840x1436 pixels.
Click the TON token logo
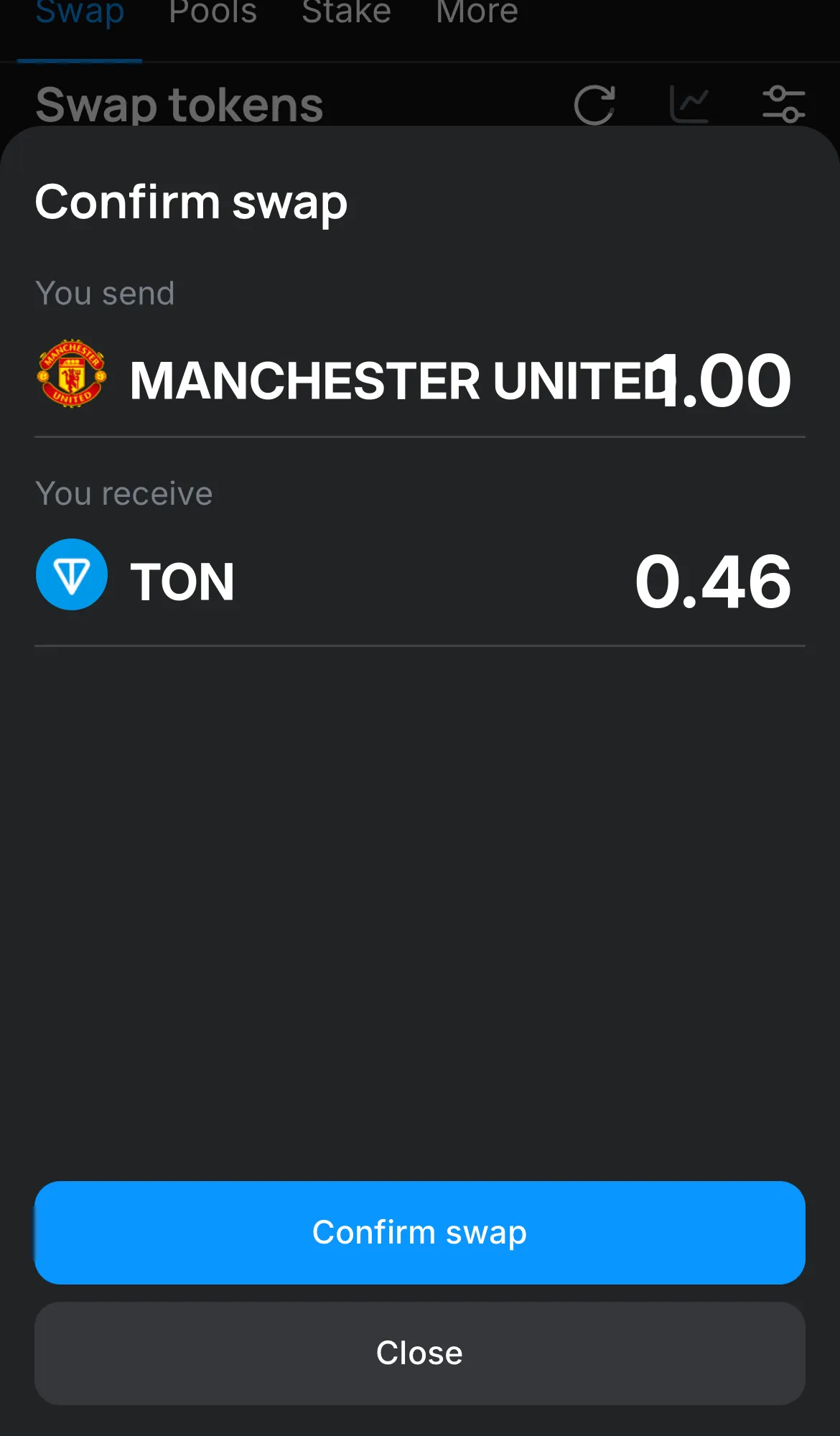(x=72, y=574)
